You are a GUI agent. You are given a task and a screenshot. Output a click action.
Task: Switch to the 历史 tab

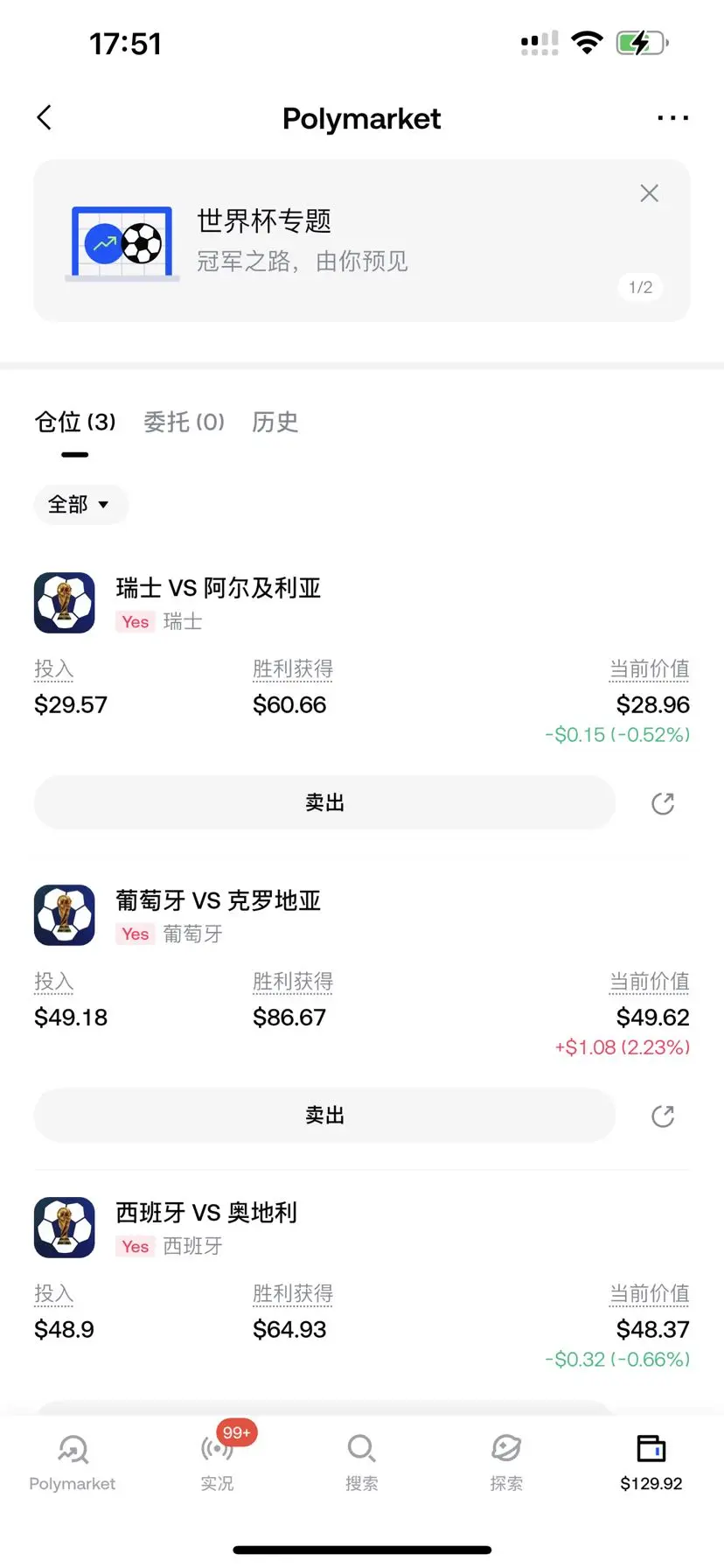(275, 422)
